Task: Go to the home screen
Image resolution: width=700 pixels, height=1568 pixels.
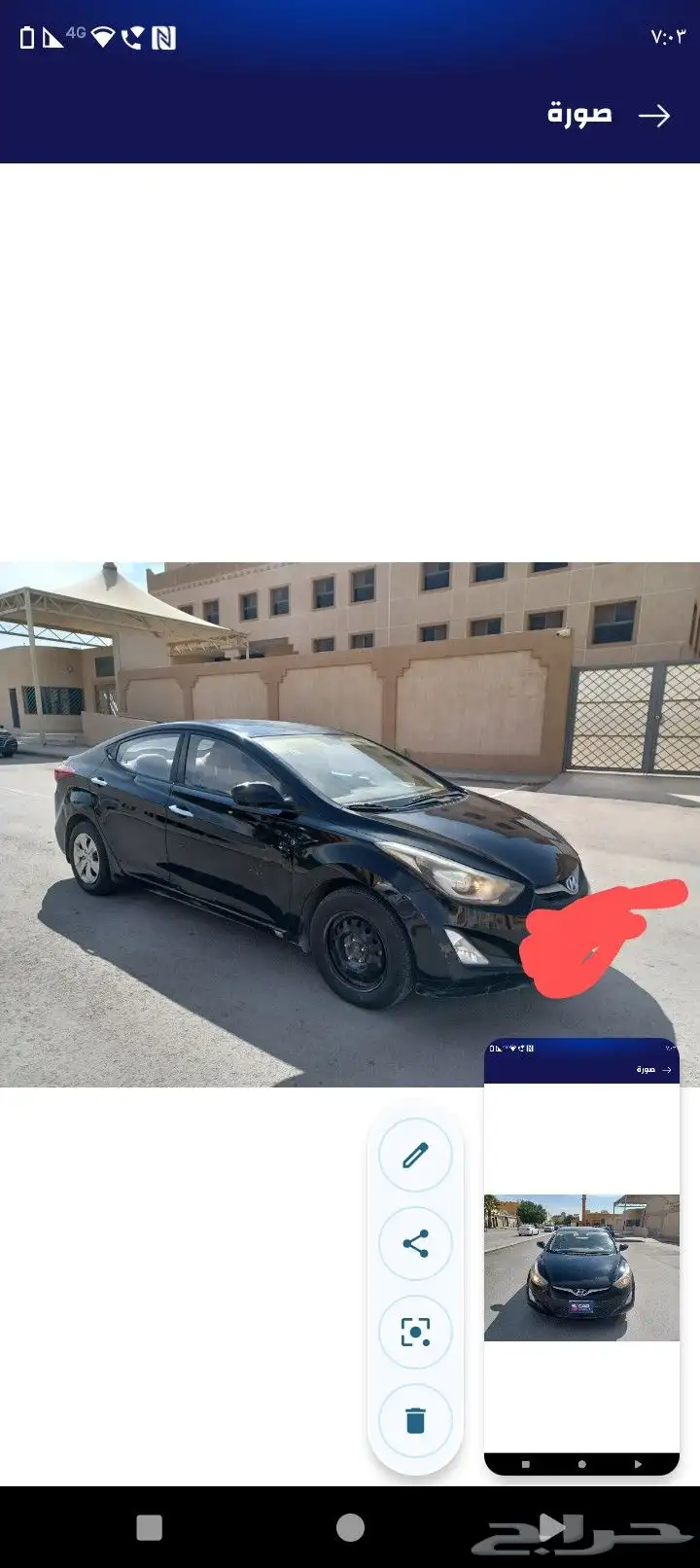Action: (x=350, y=1527)
